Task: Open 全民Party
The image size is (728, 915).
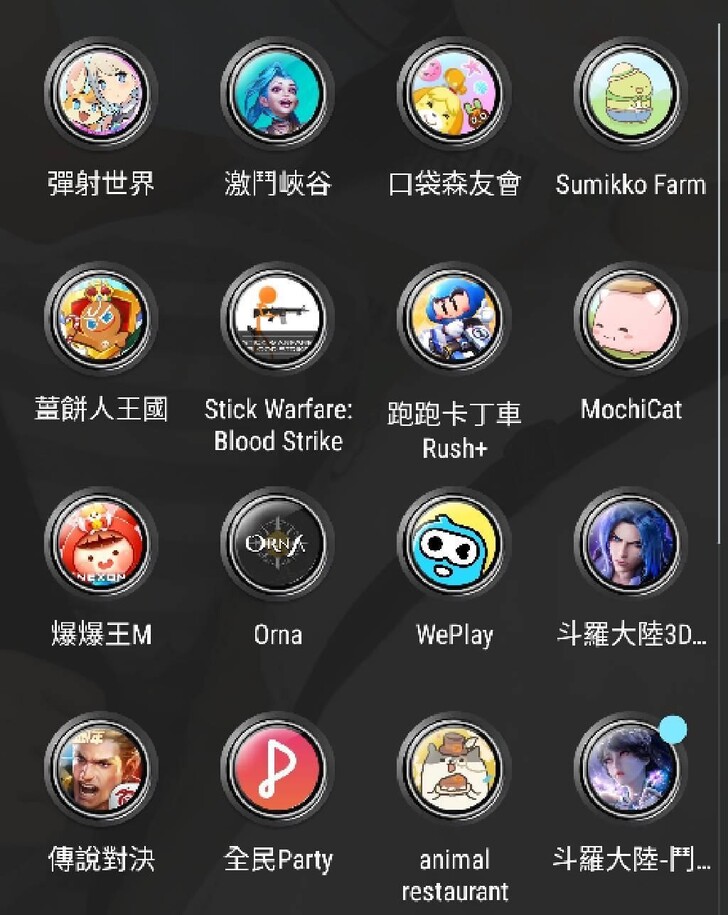Action: [x=277, y=768]
